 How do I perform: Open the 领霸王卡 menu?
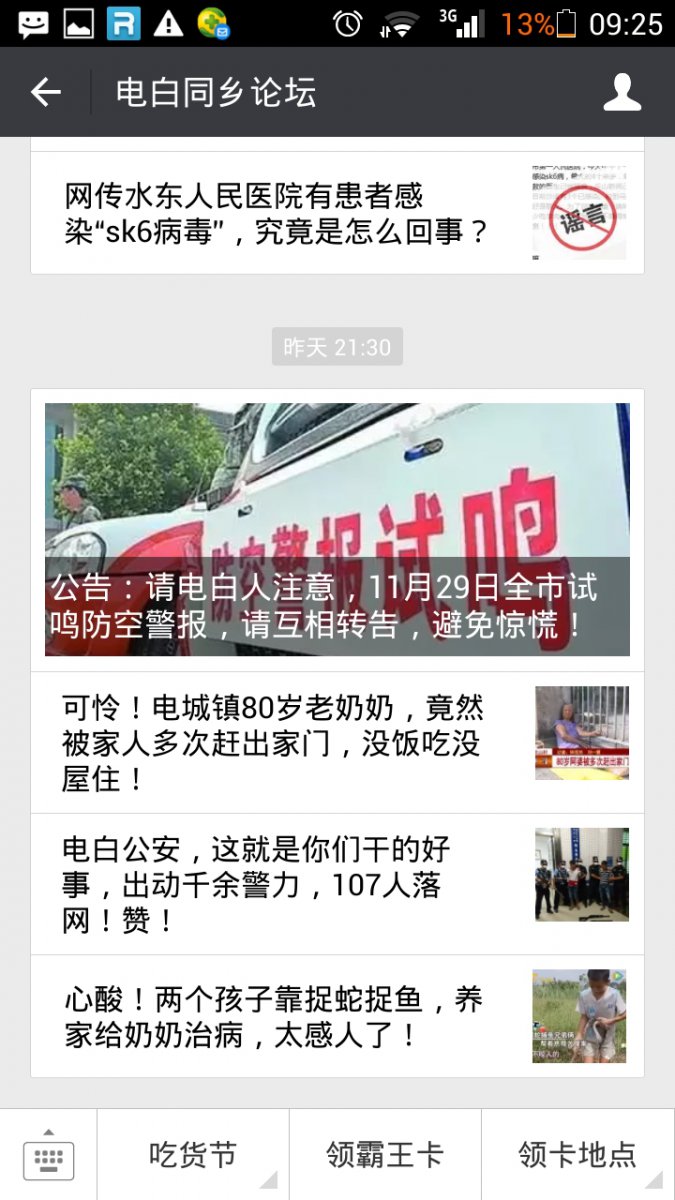(x=385, y=1155)
